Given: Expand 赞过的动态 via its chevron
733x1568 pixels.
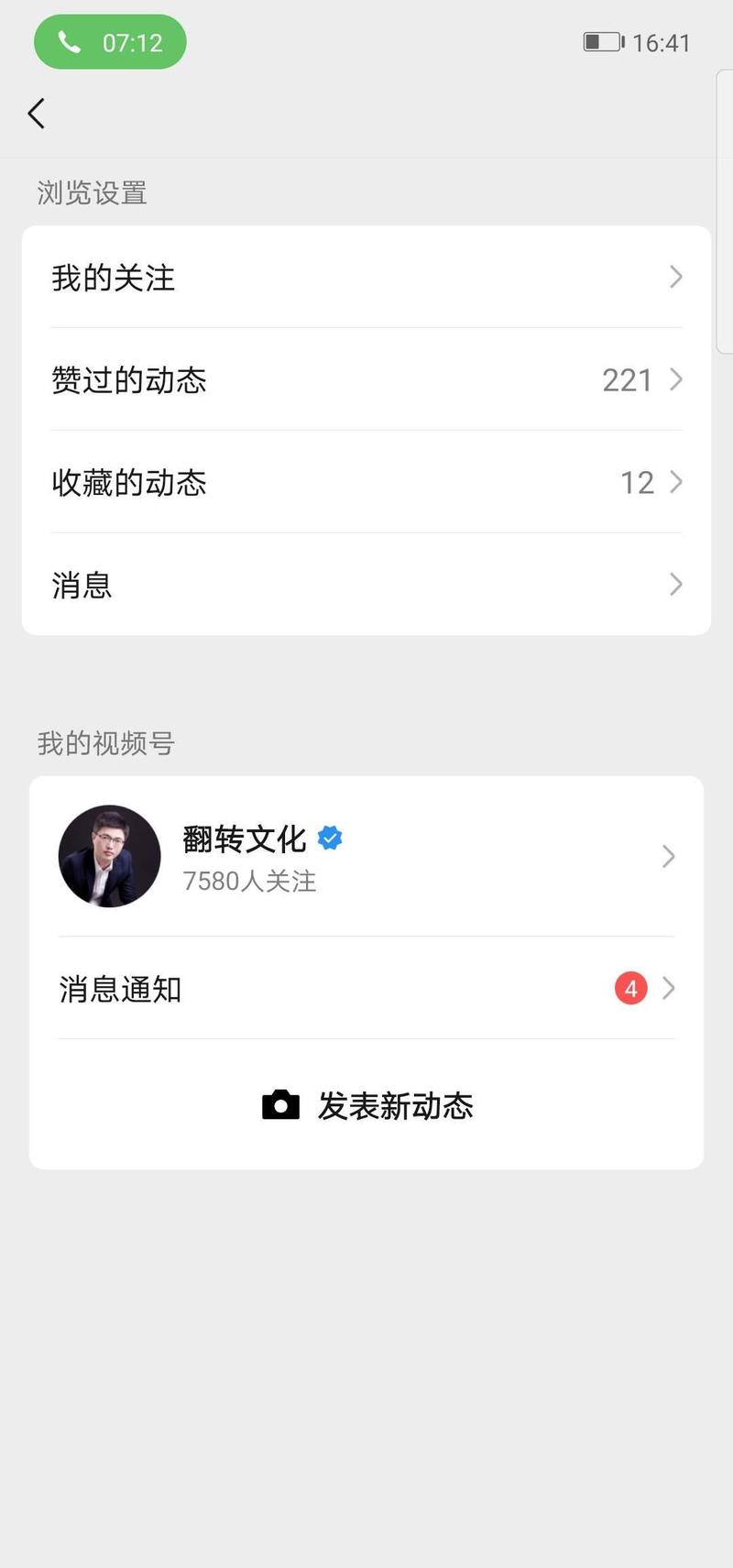Looking at the screenshot, I should tap(675, 379).
